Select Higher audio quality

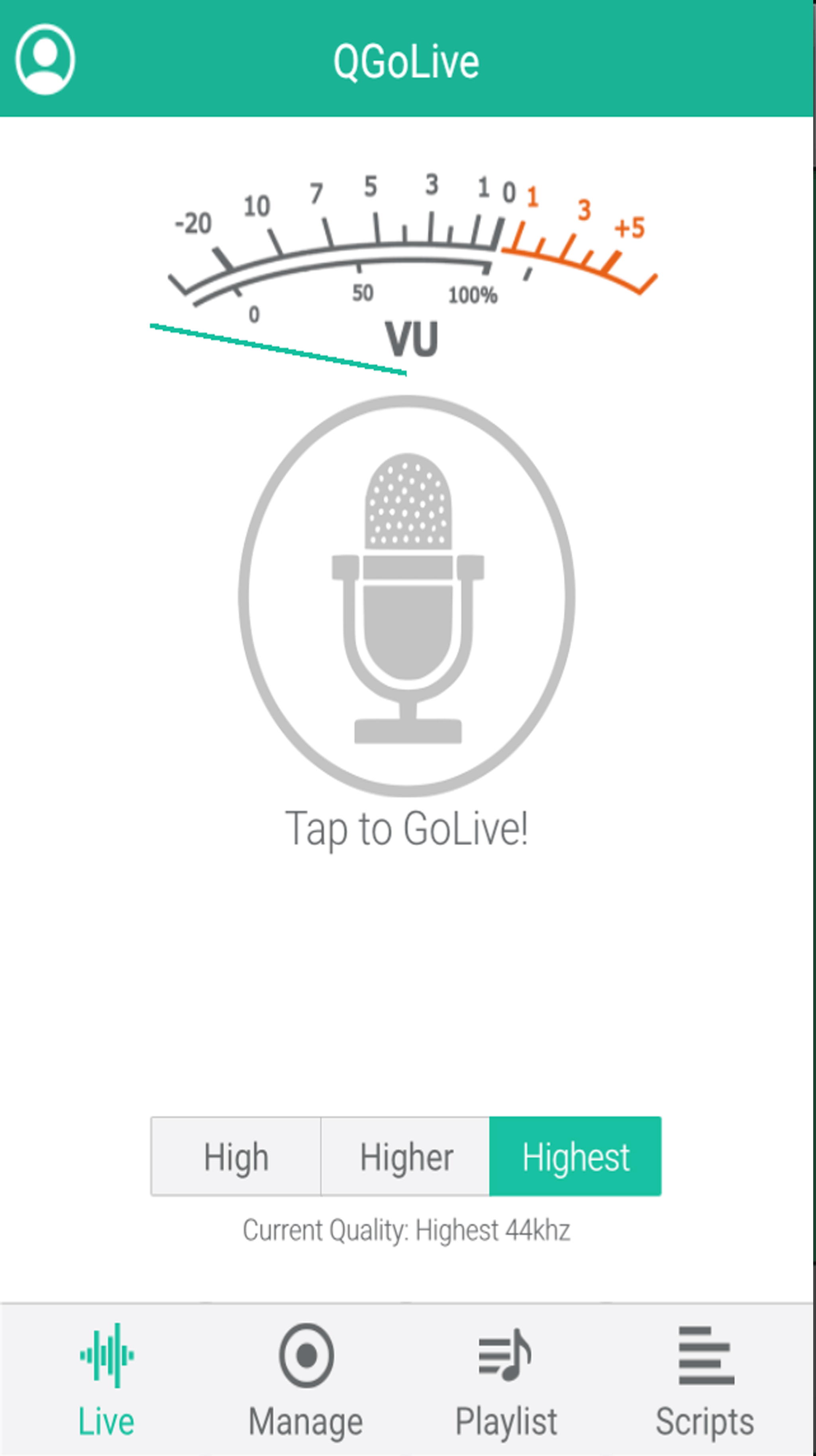406,1157
